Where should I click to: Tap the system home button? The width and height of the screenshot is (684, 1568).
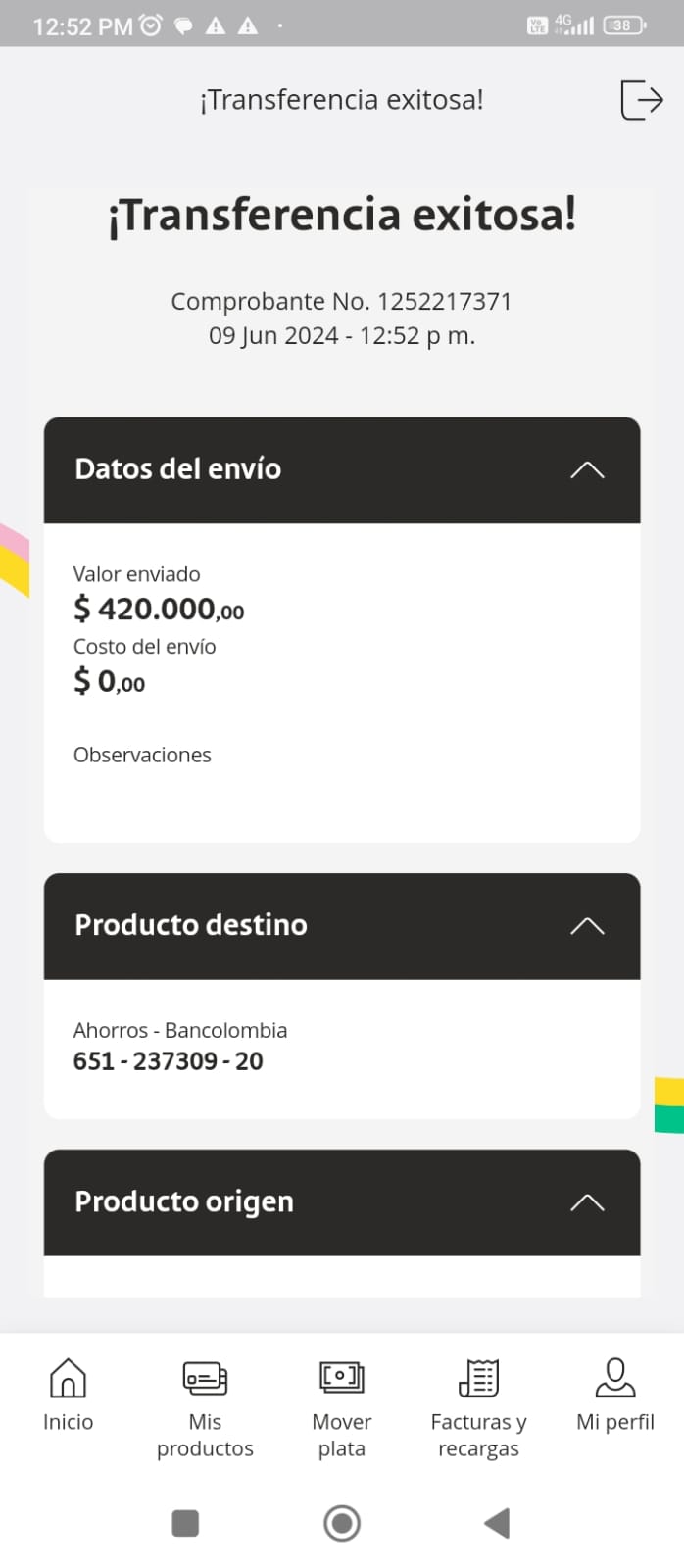coord(342,1523)
